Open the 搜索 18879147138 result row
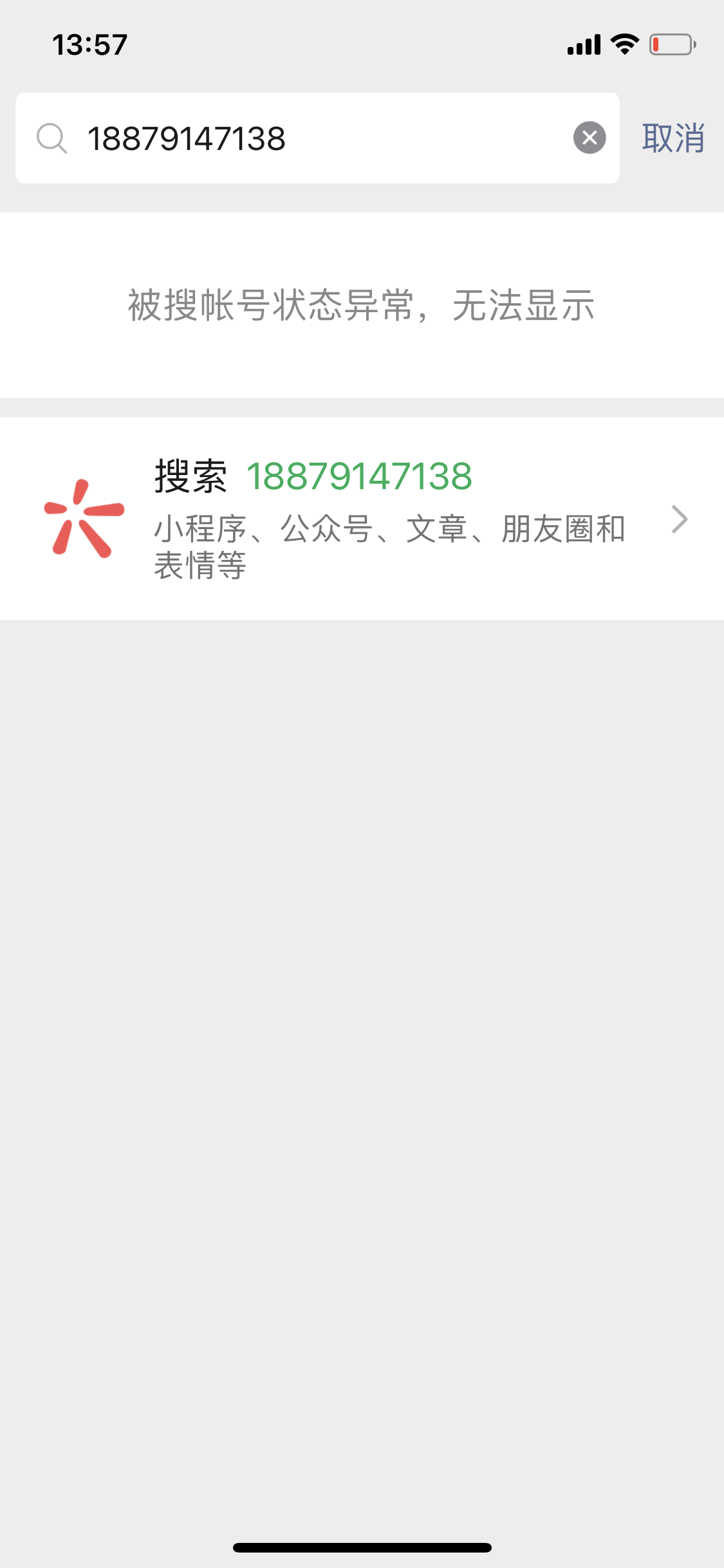This screenshot has height=1568, width=724. (360, 519)
